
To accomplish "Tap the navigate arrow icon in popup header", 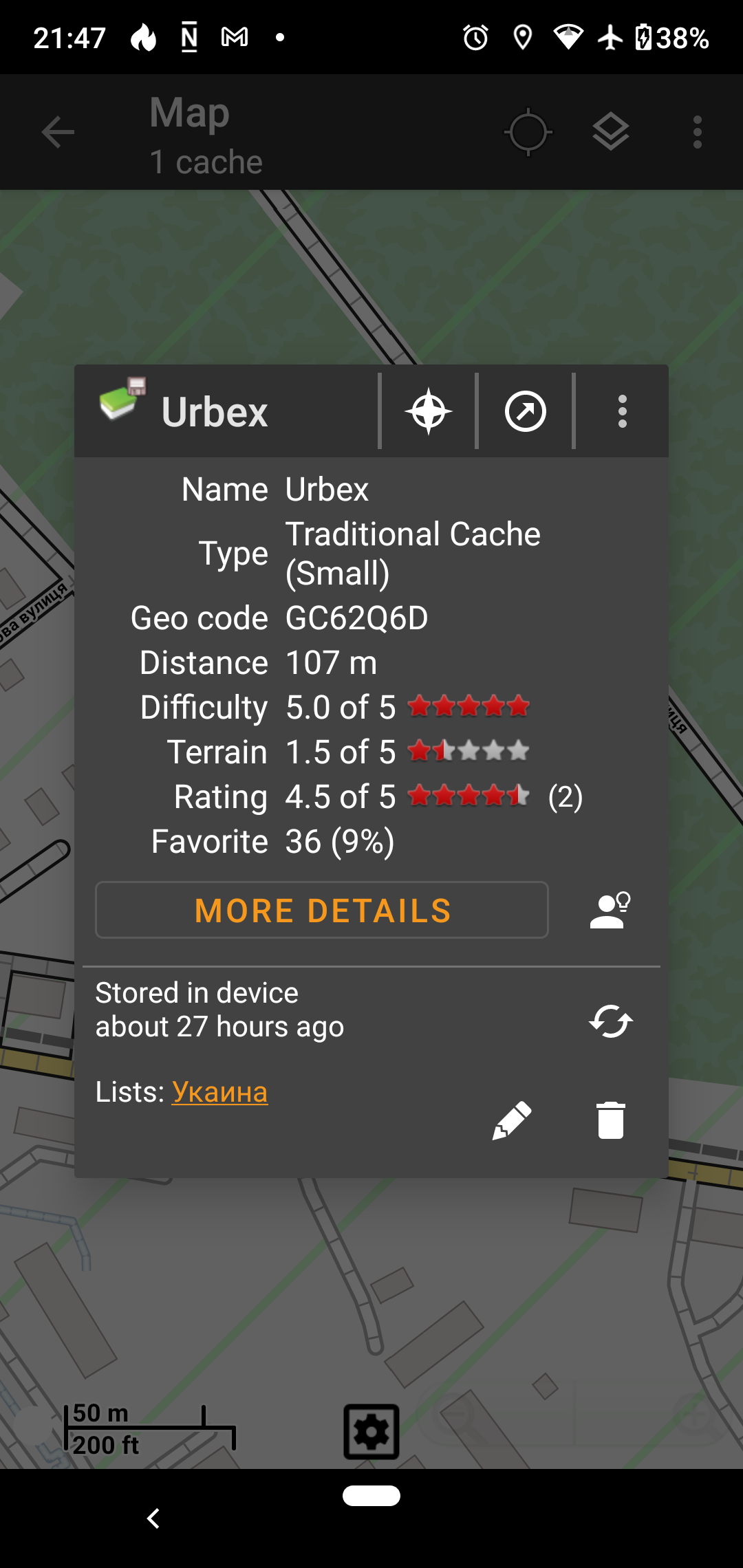I will [526, 411].
